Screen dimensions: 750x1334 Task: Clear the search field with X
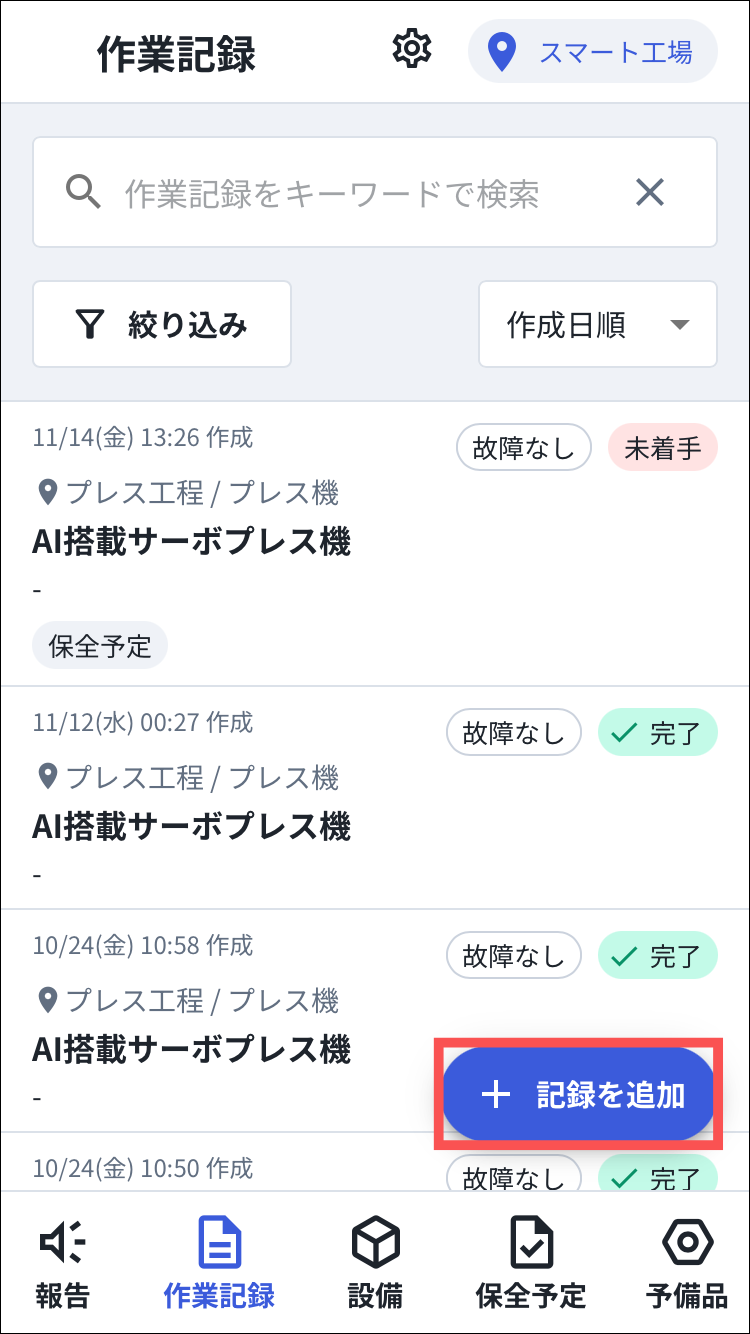pyautogui.click(x=650, y=192)
